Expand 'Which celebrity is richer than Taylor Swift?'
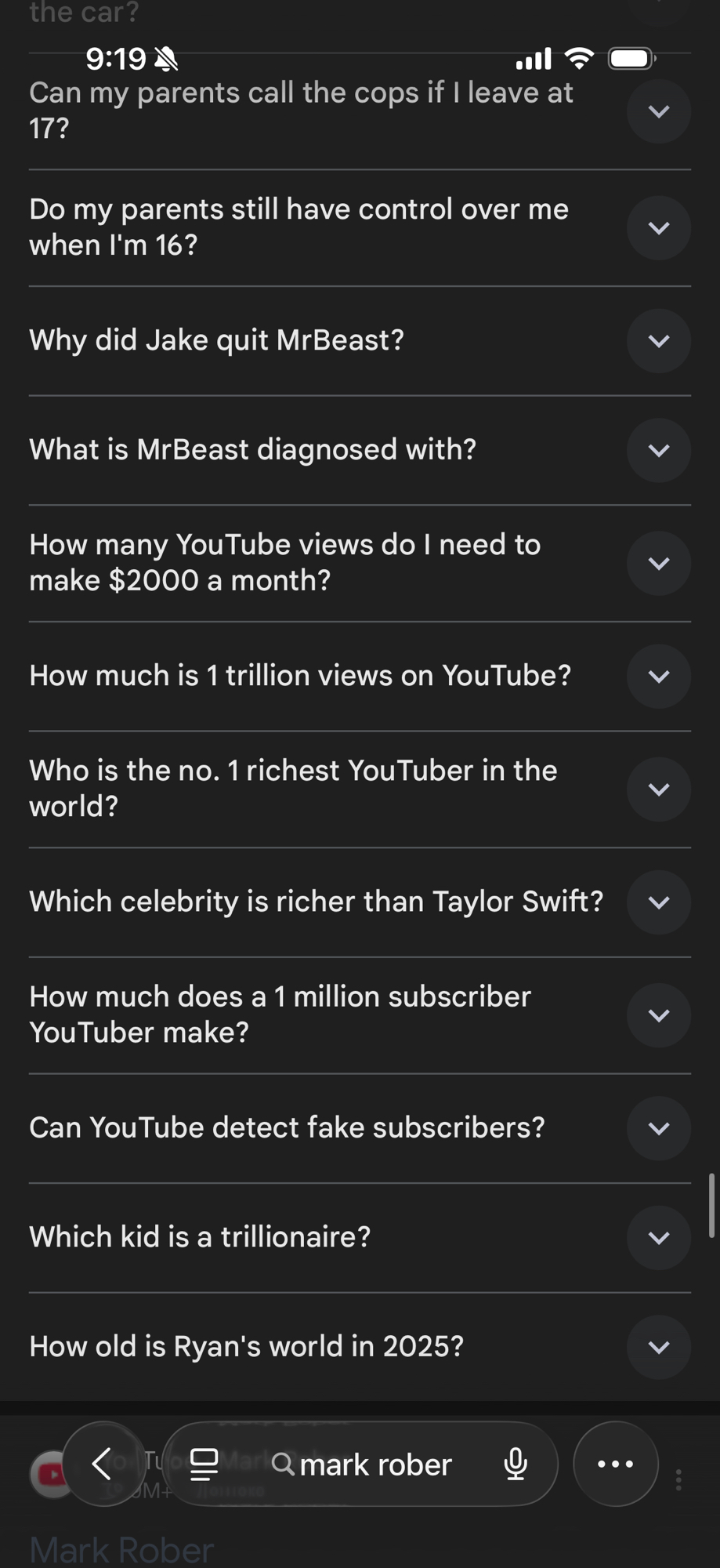This screenshot has width=720, height=1568. [658, 902]
